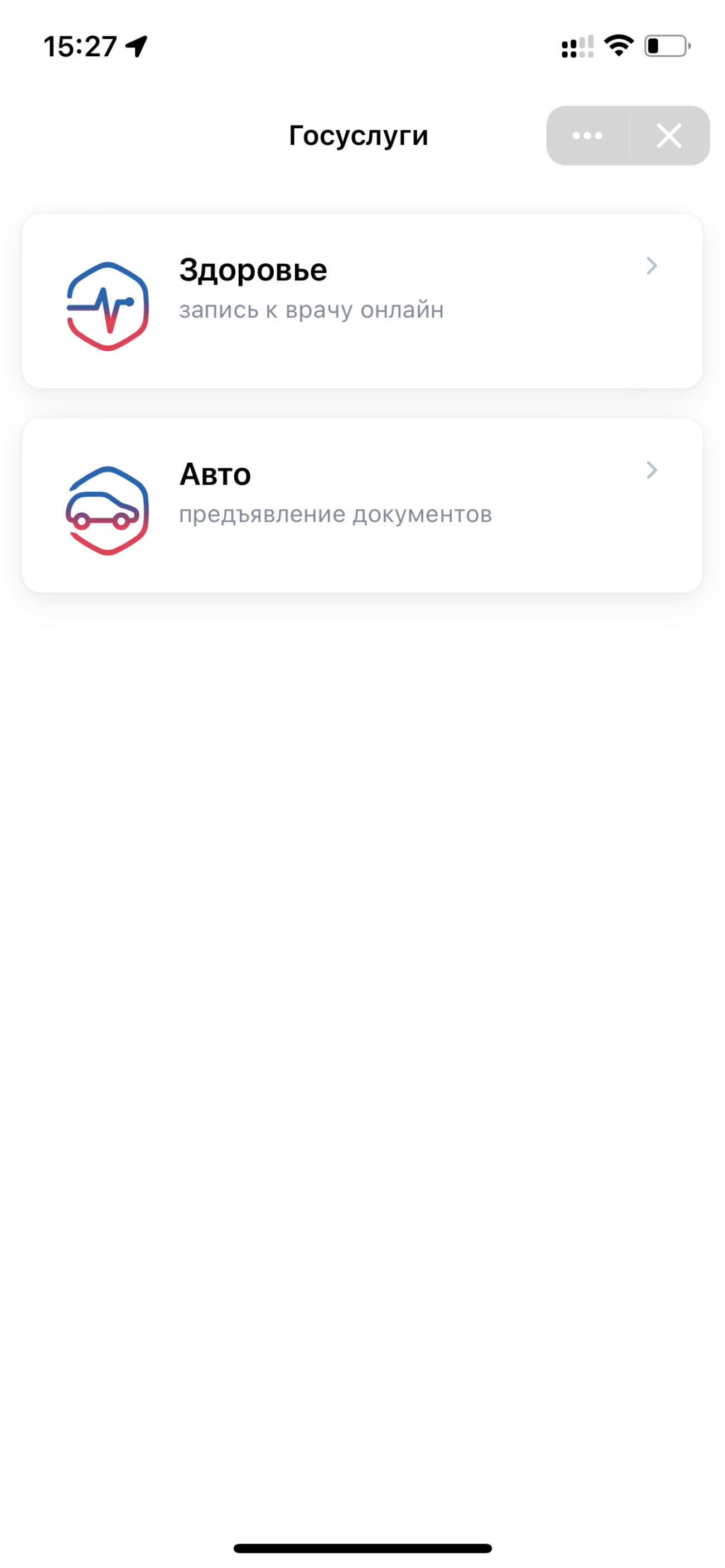Tap the location arrow in status bar

[x=137, y=45]
